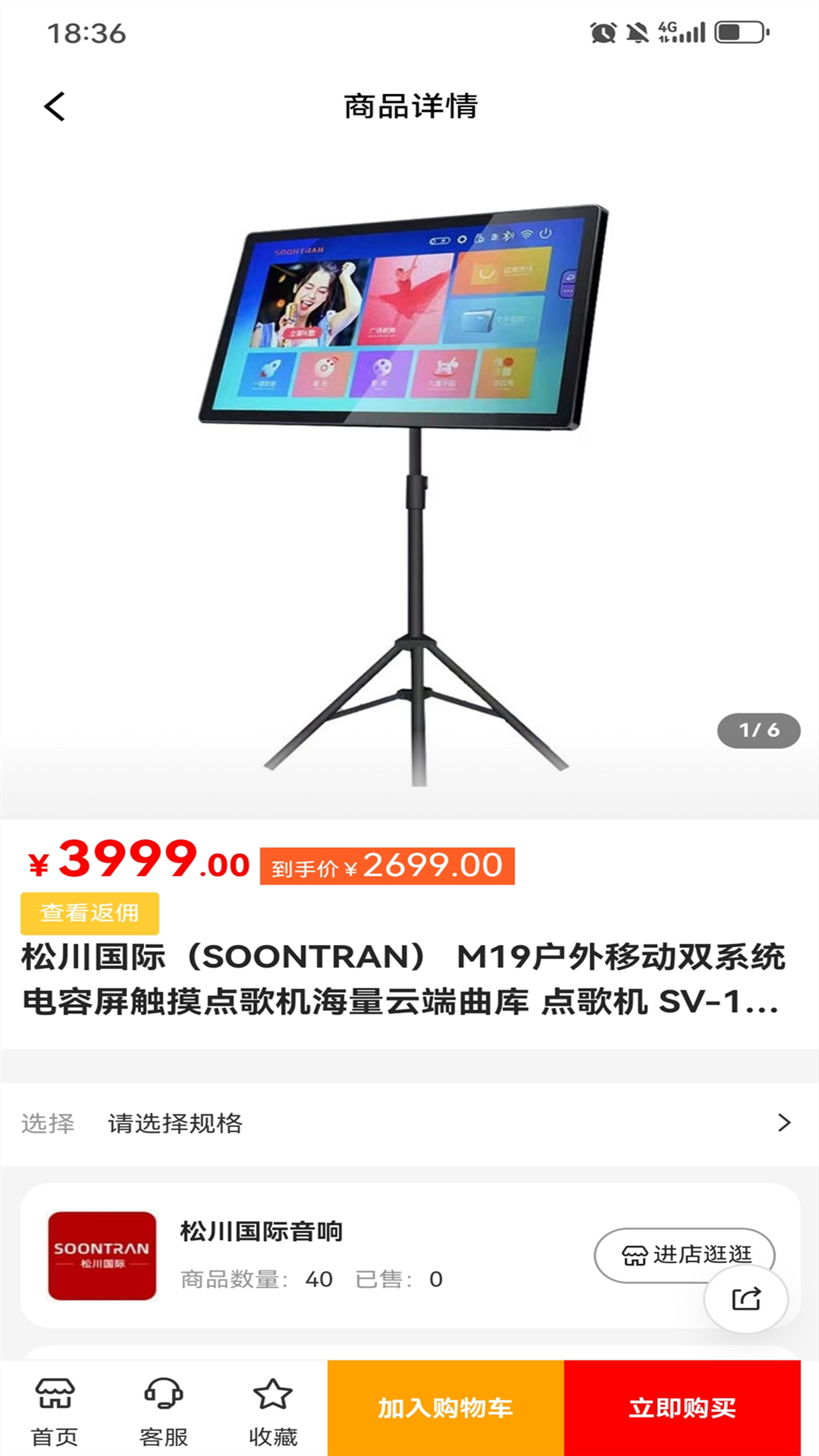819x1456 pixels.
Task: Navigate back using the back arrow
Action: click(53, 106)
